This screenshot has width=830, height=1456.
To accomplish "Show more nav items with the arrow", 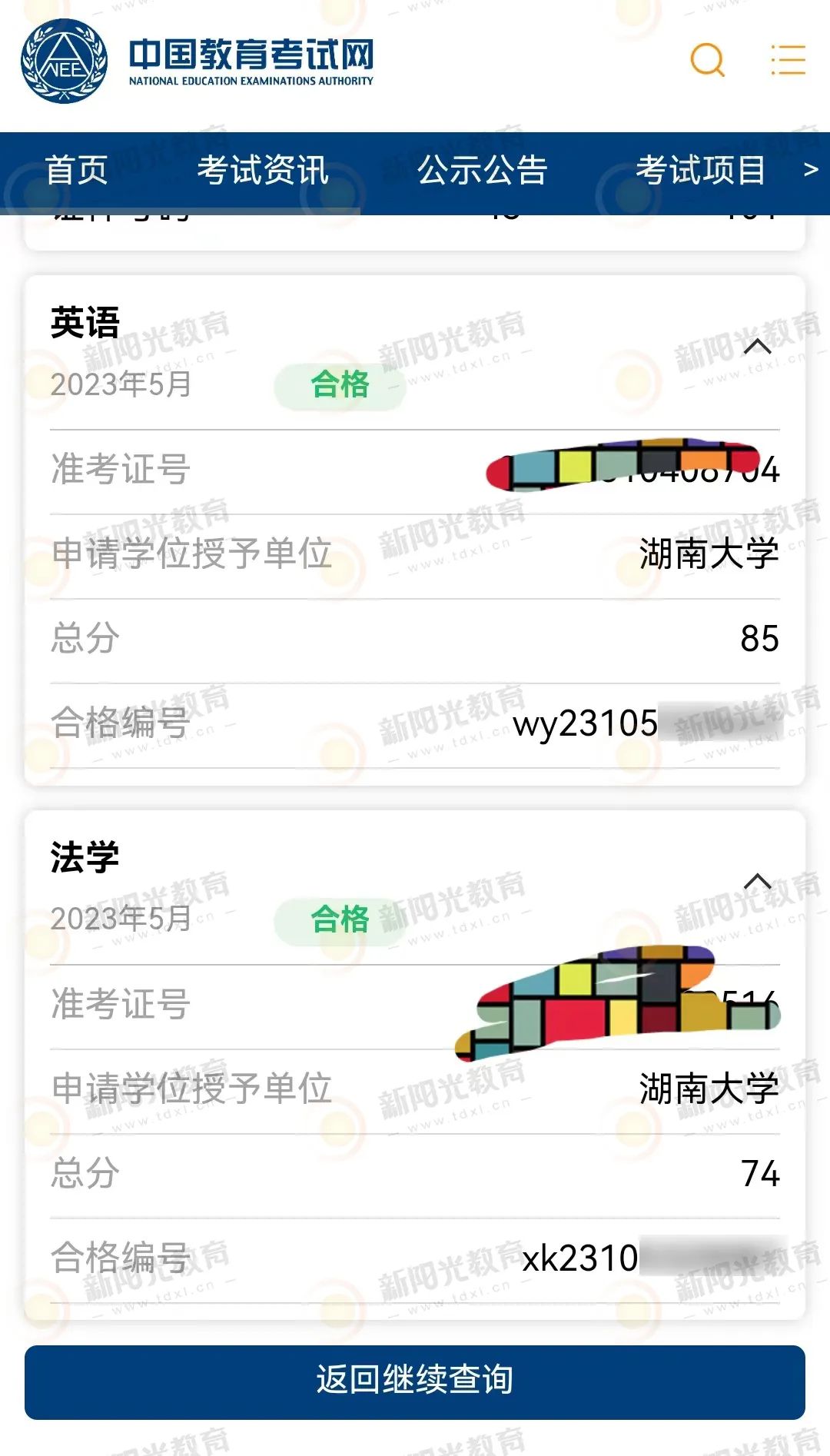I will click(811, 170).
